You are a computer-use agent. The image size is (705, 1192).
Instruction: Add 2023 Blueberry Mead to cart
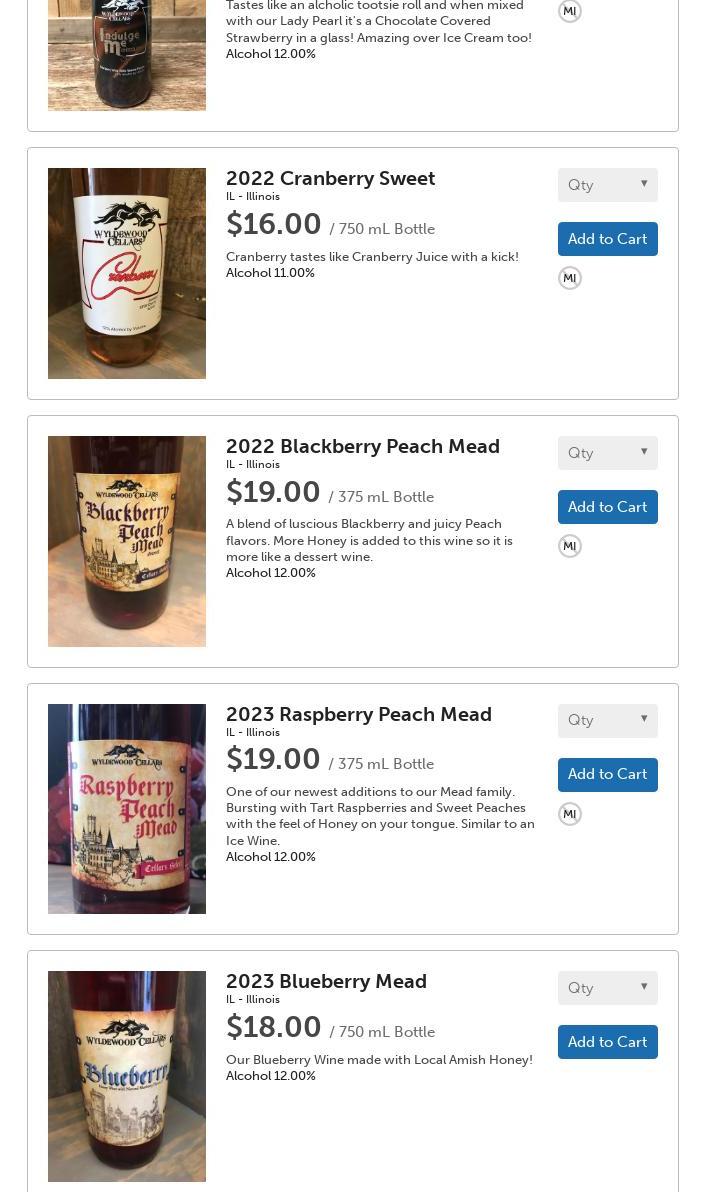pyautogui.click(x=607, y=1042)
